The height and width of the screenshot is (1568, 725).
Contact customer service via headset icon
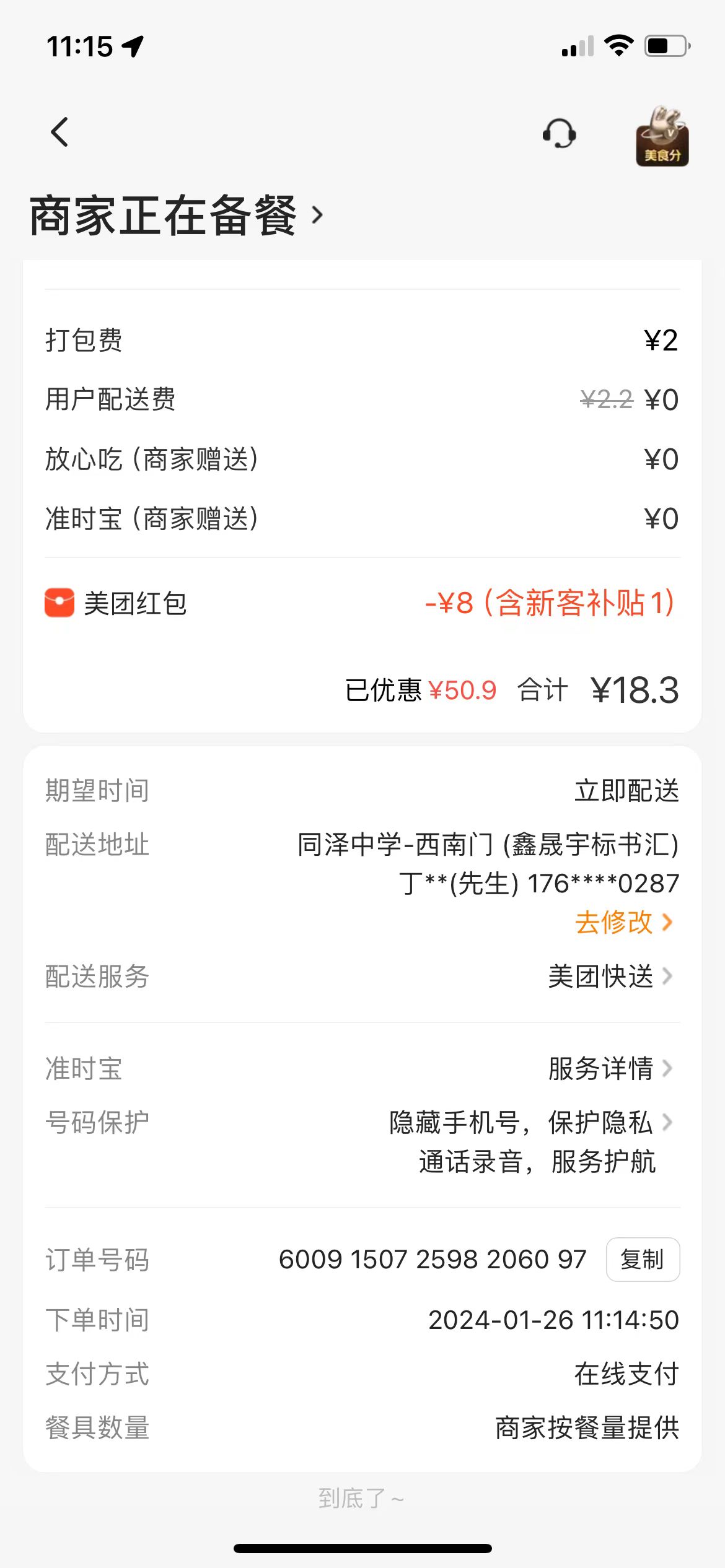tap(559, 133)
